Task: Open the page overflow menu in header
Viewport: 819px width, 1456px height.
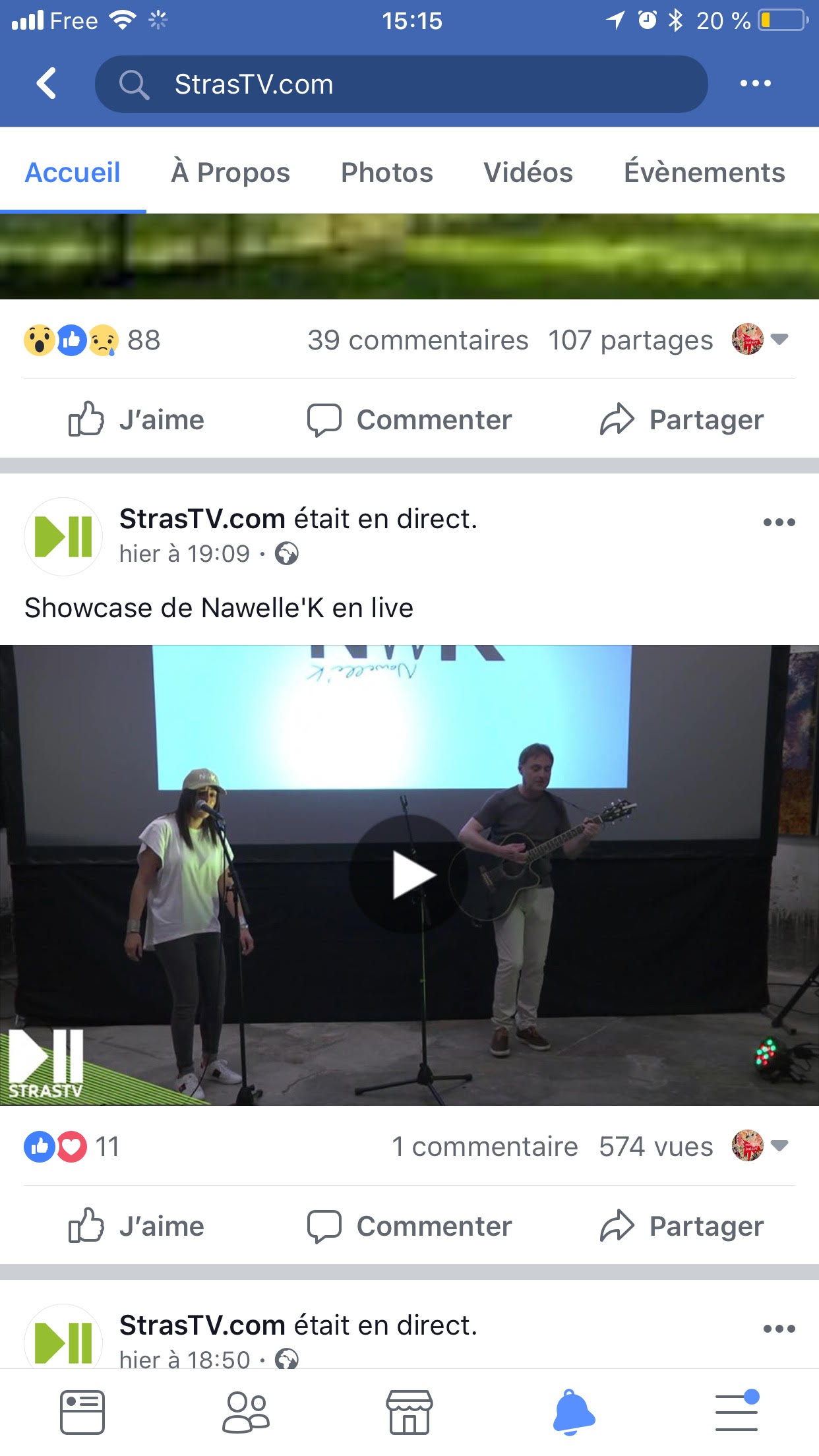Action: tap(755, 84)
